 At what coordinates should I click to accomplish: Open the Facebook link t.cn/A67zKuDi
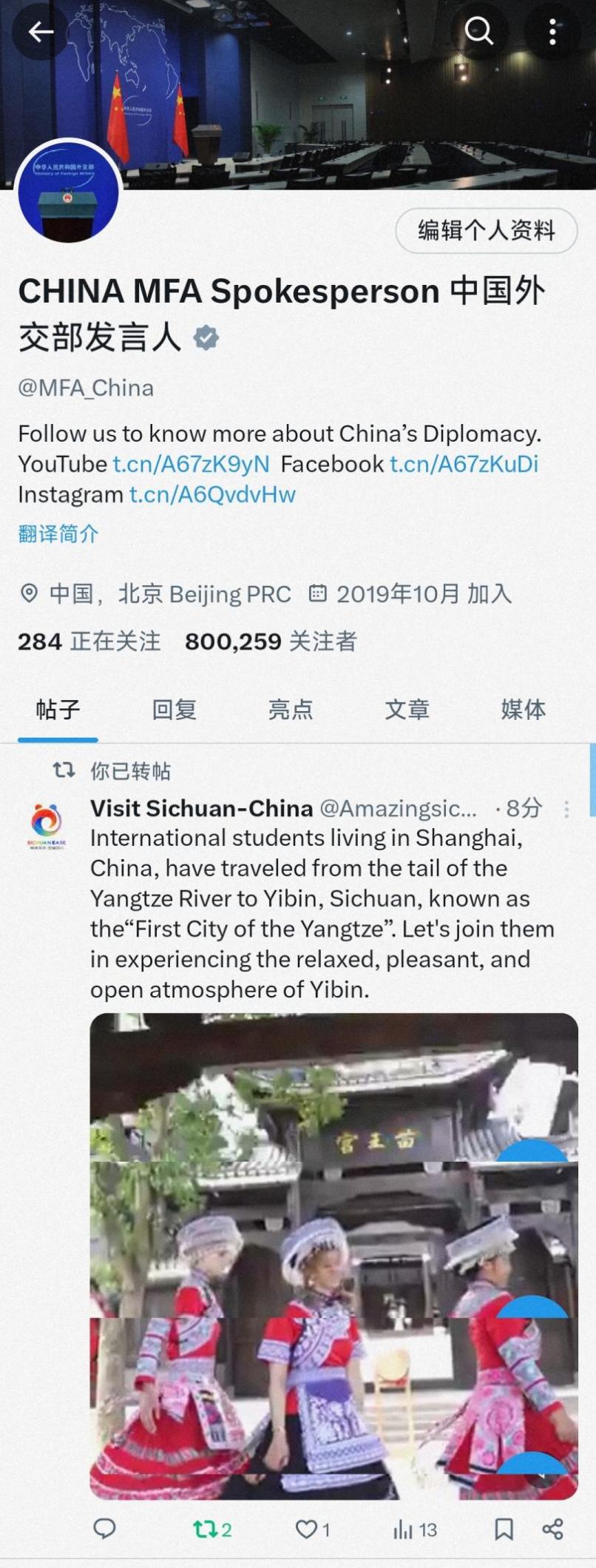point(464,464)
